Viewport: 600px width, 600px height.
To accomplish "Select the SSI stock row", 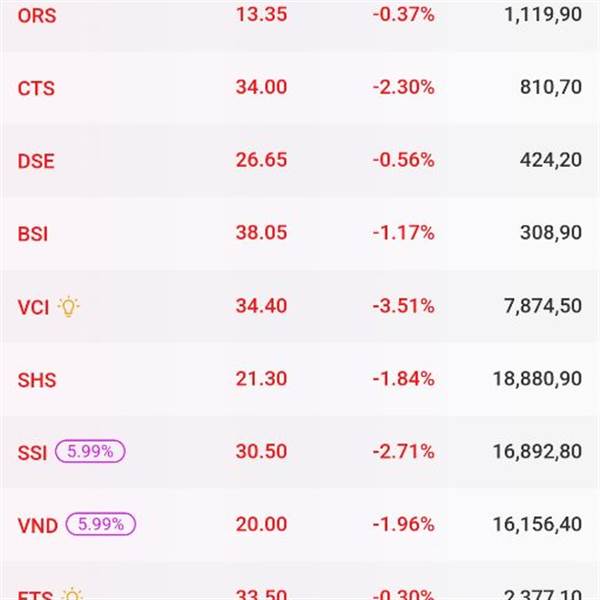I will pyautogui.click(x=31, y=452).
